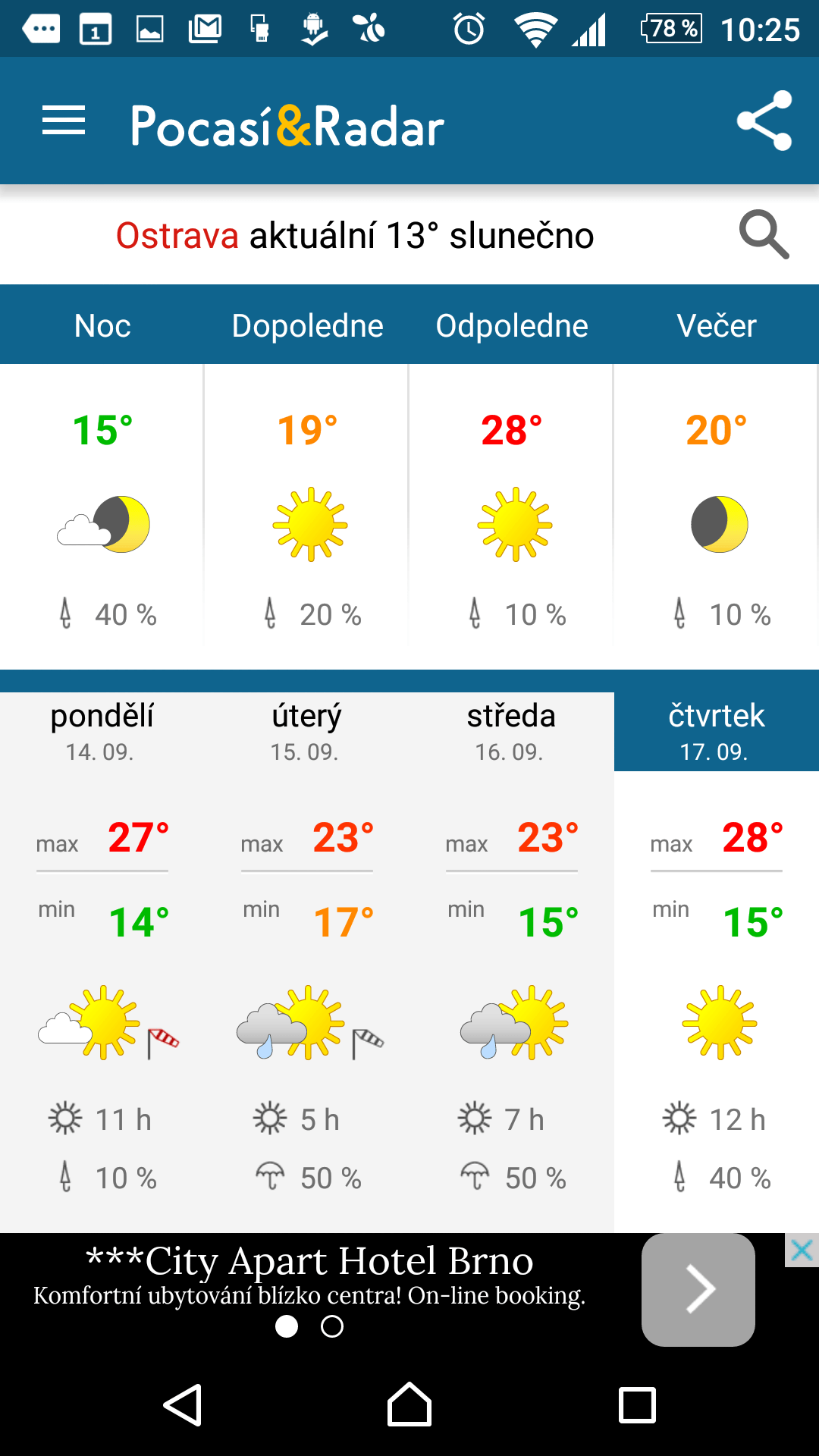The width and height of the screenshot is (819, 1456).
Task: Open the hamburger navigation menu
Action: click(64, 121)
